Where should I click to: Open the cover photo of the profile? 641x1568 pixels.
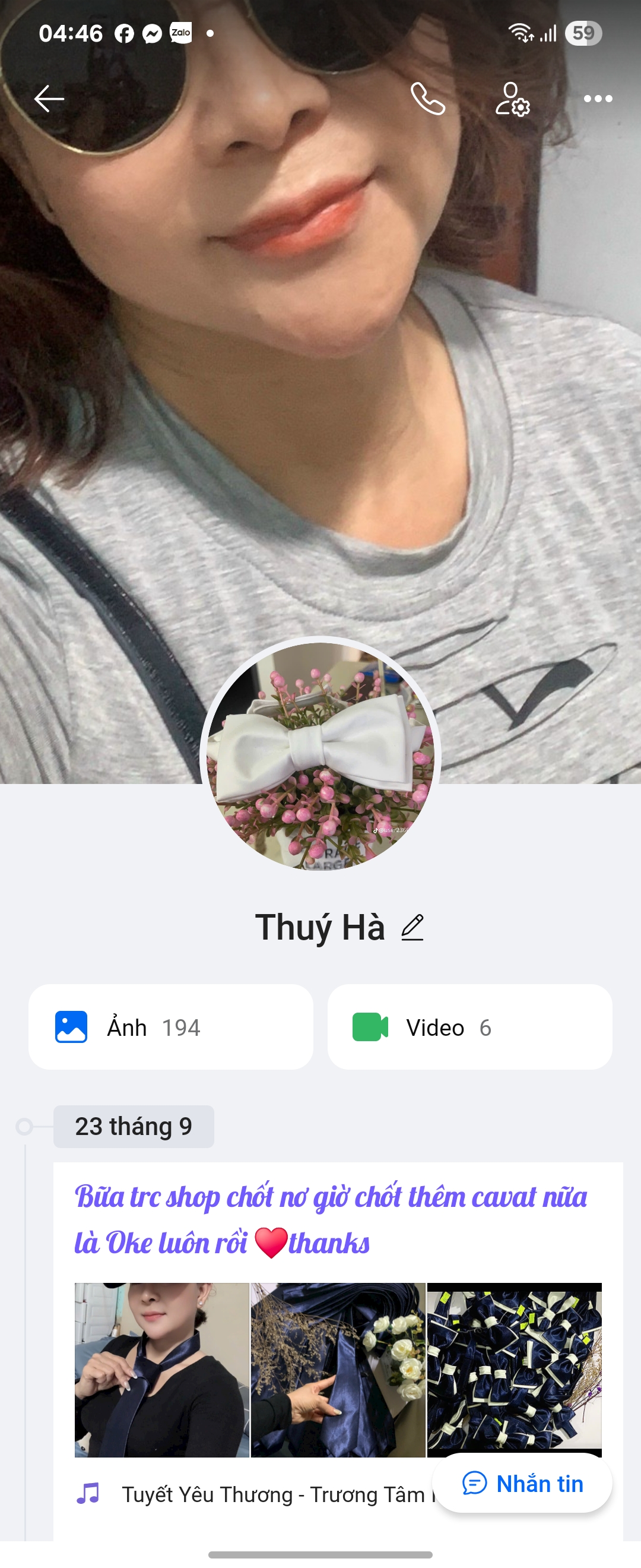tap(320, 365)
